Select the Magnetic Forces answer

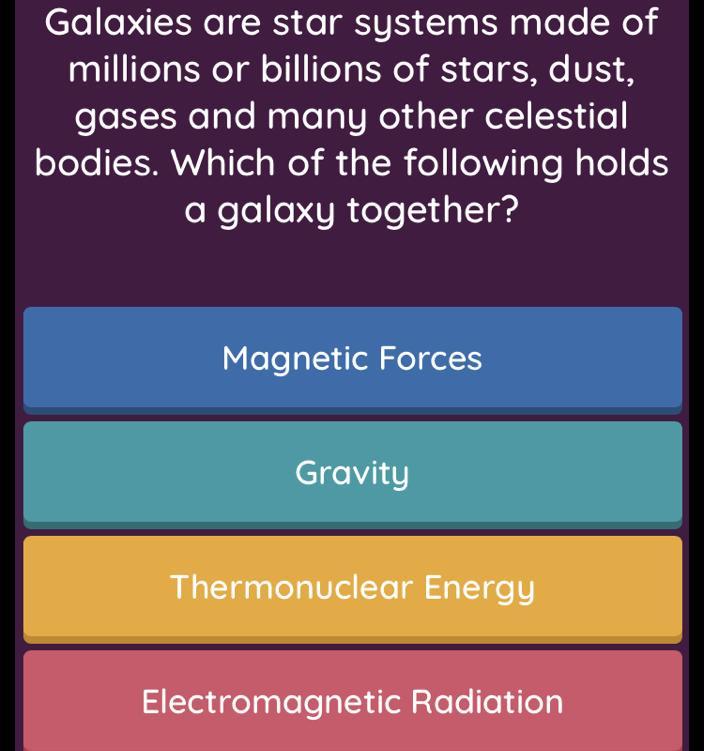click(x=352, y=358)
